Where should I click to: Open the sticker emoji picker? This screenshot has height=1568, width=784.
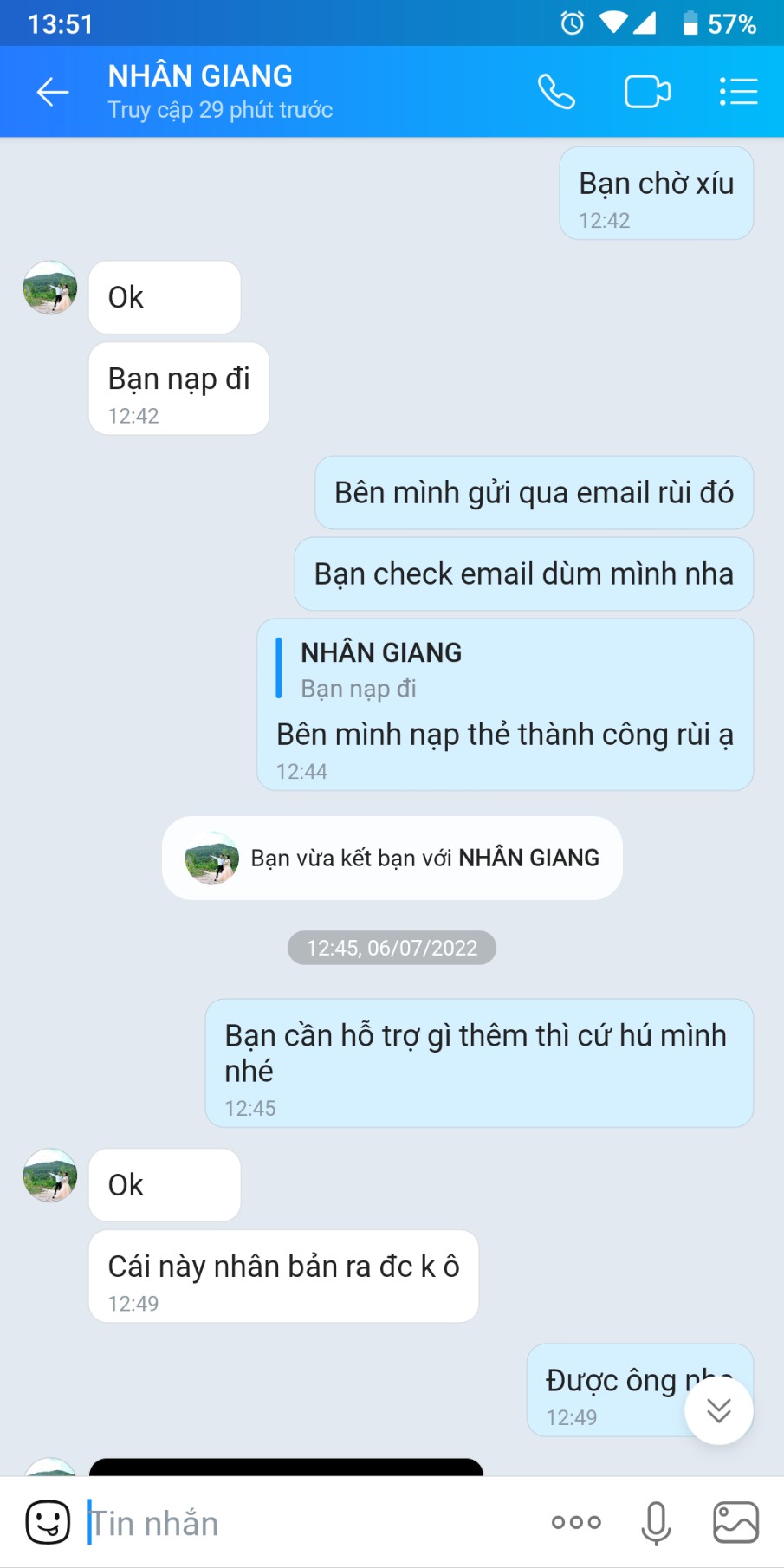click(x=48, y=1522)
